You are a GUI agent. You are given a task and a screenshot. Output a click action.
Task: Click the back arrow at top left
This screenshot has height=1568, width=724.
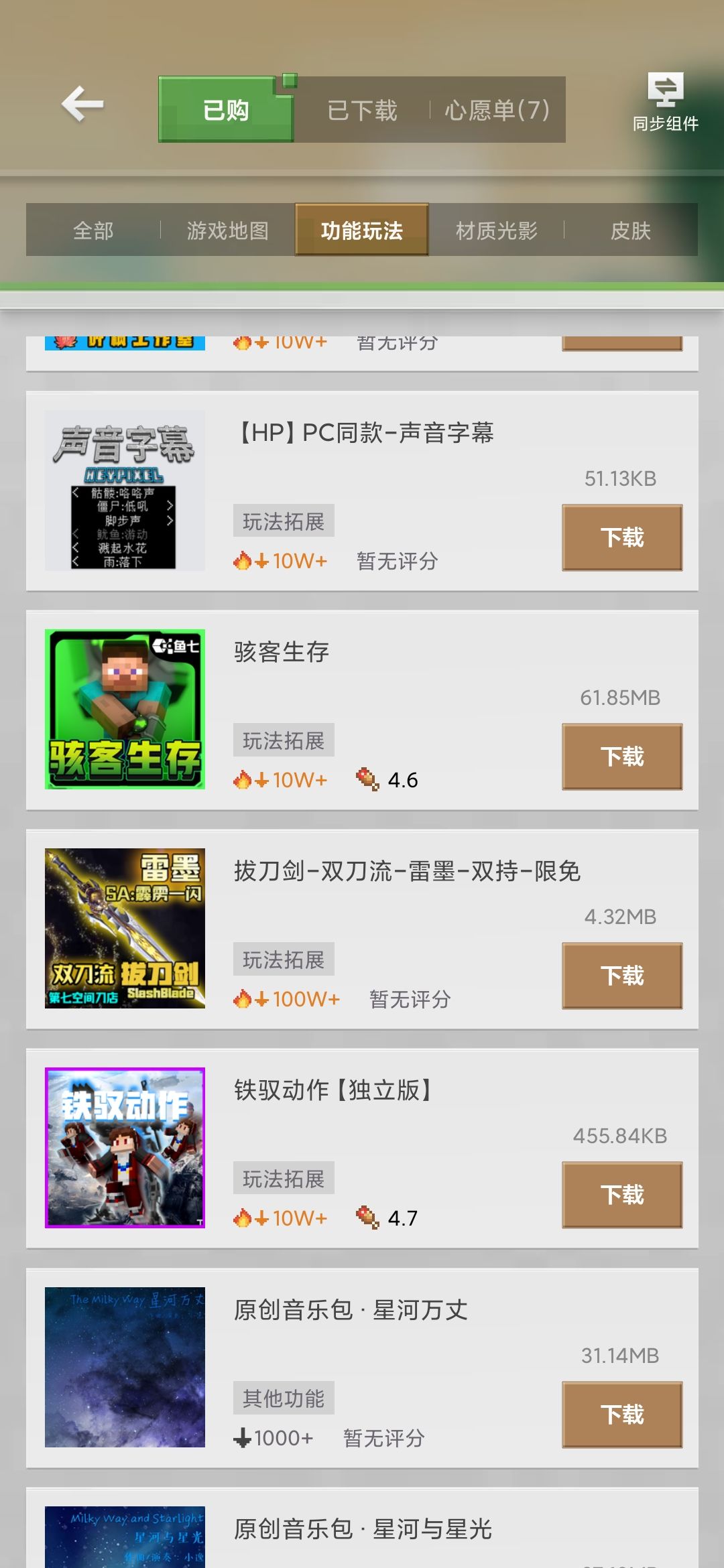(82, 105)
